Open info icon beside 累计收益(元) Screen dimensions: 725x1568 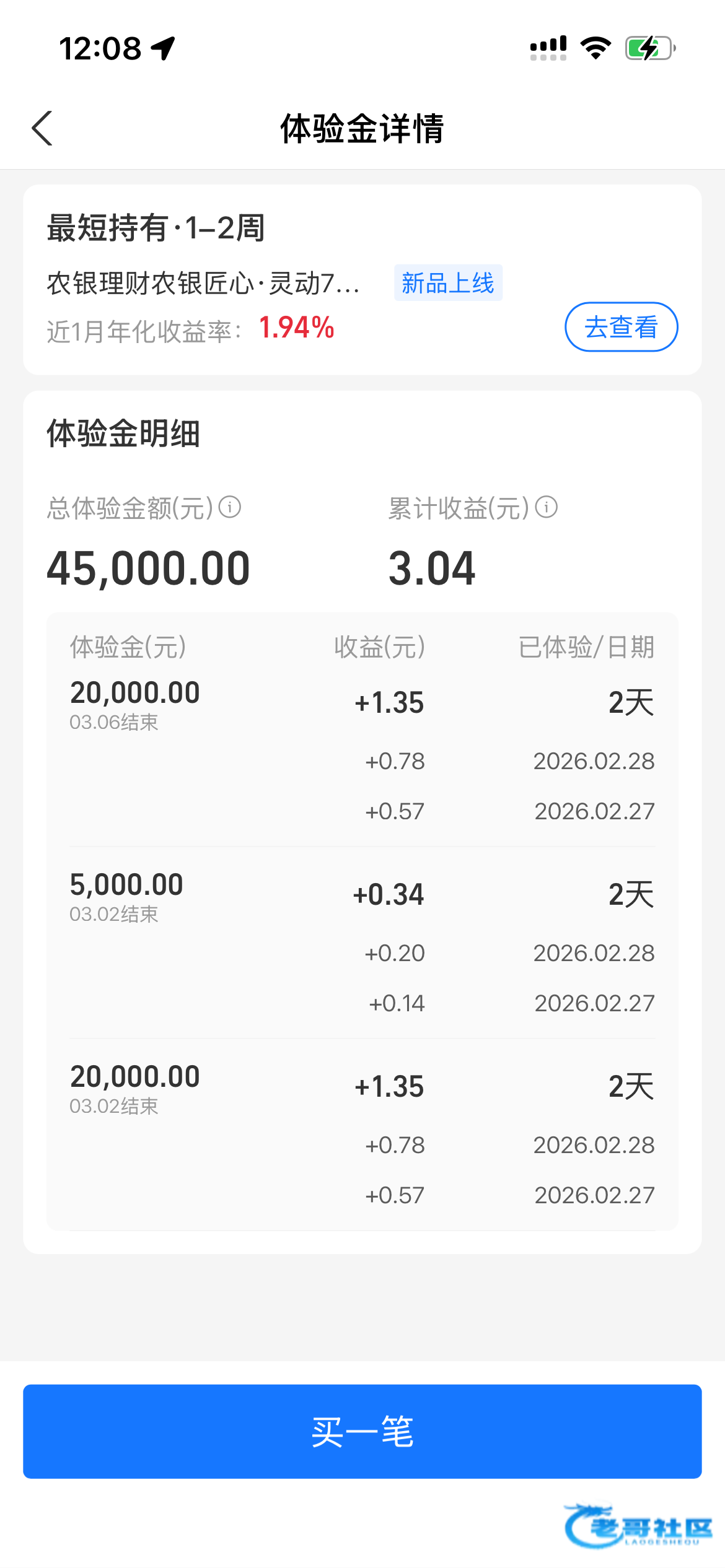point(547,507)
